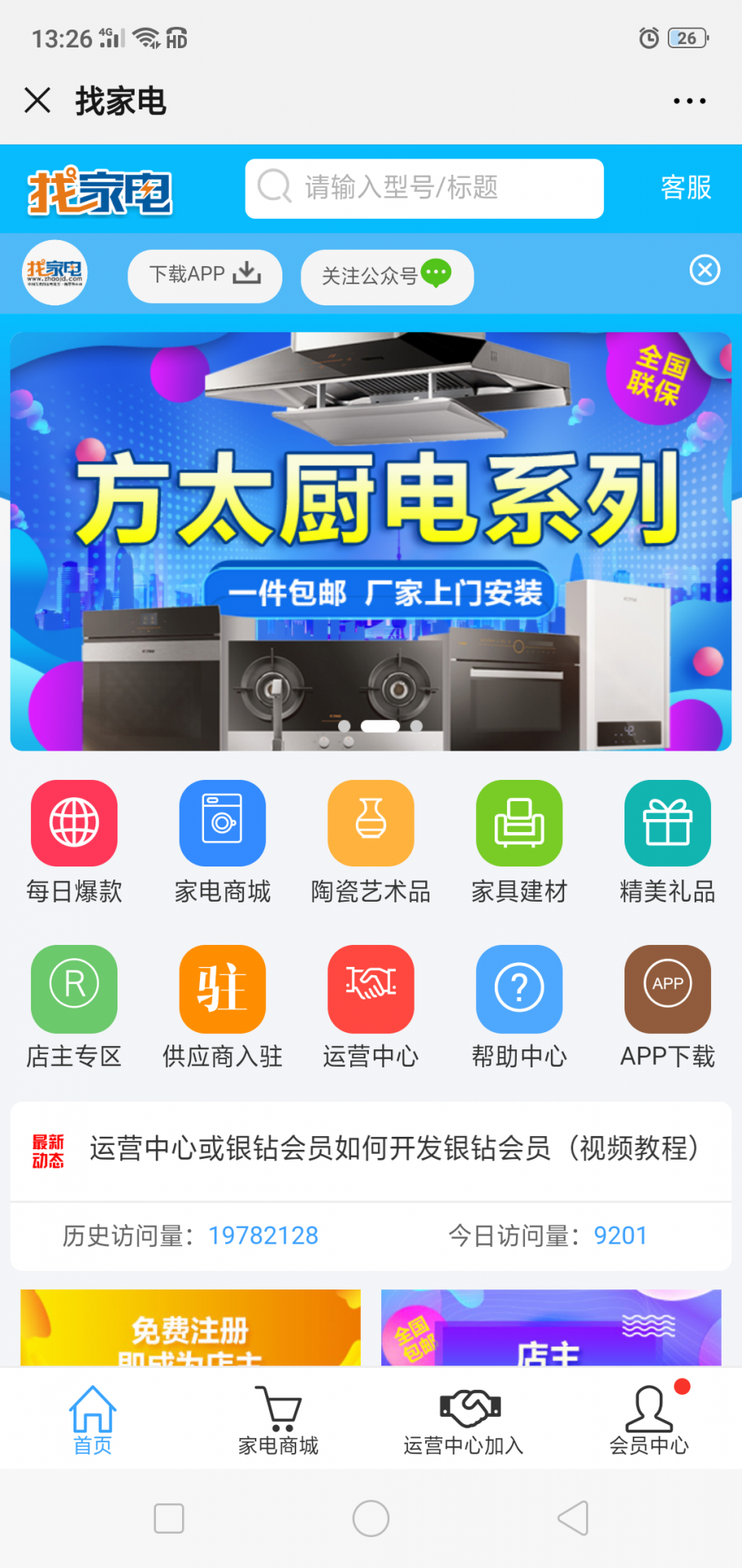742x1568 pixels.
Task: Dismiss the app download banner
Action: coord(704,269)
